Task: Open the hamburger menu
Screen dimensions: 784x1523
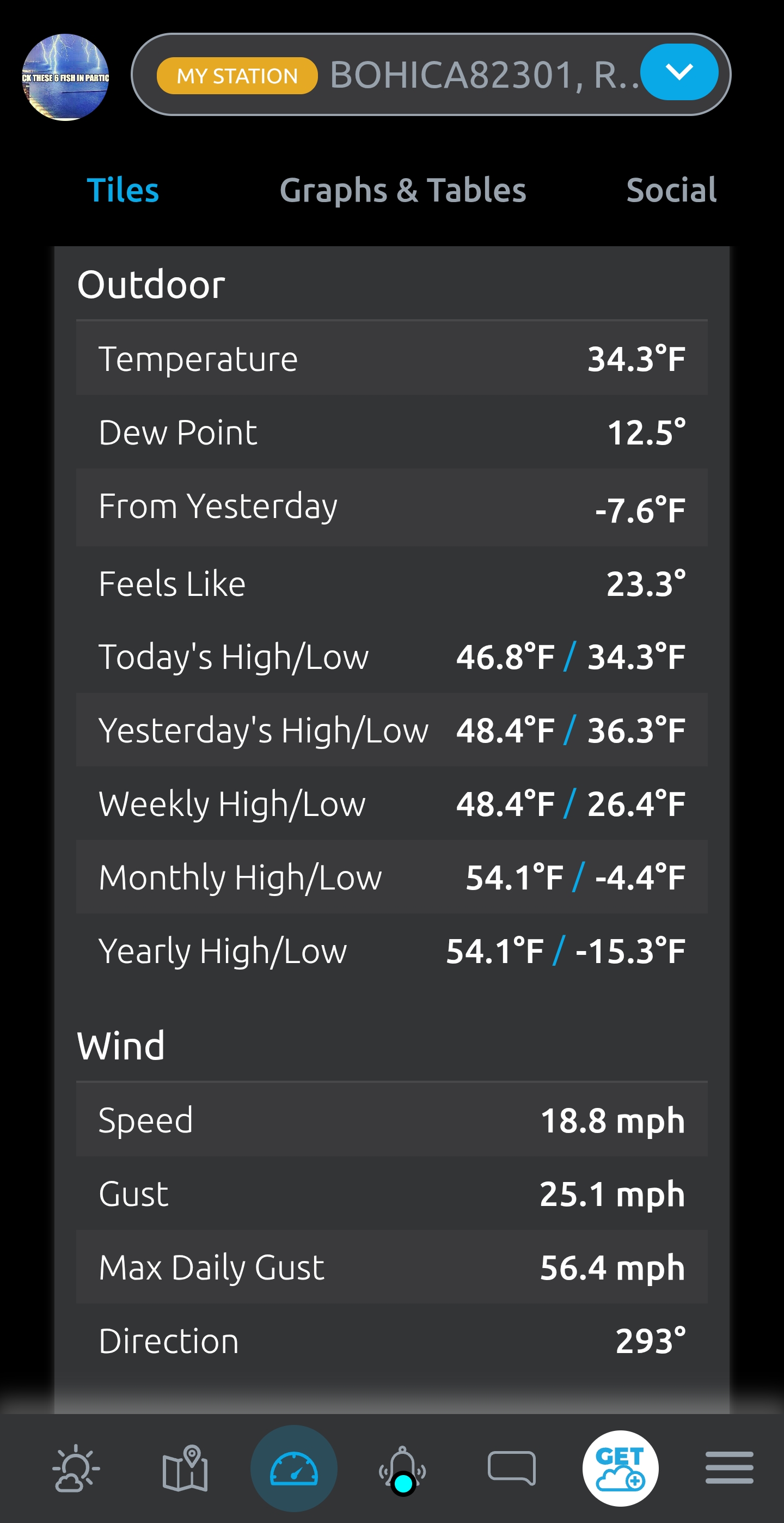Action: tap(729, 1467)
